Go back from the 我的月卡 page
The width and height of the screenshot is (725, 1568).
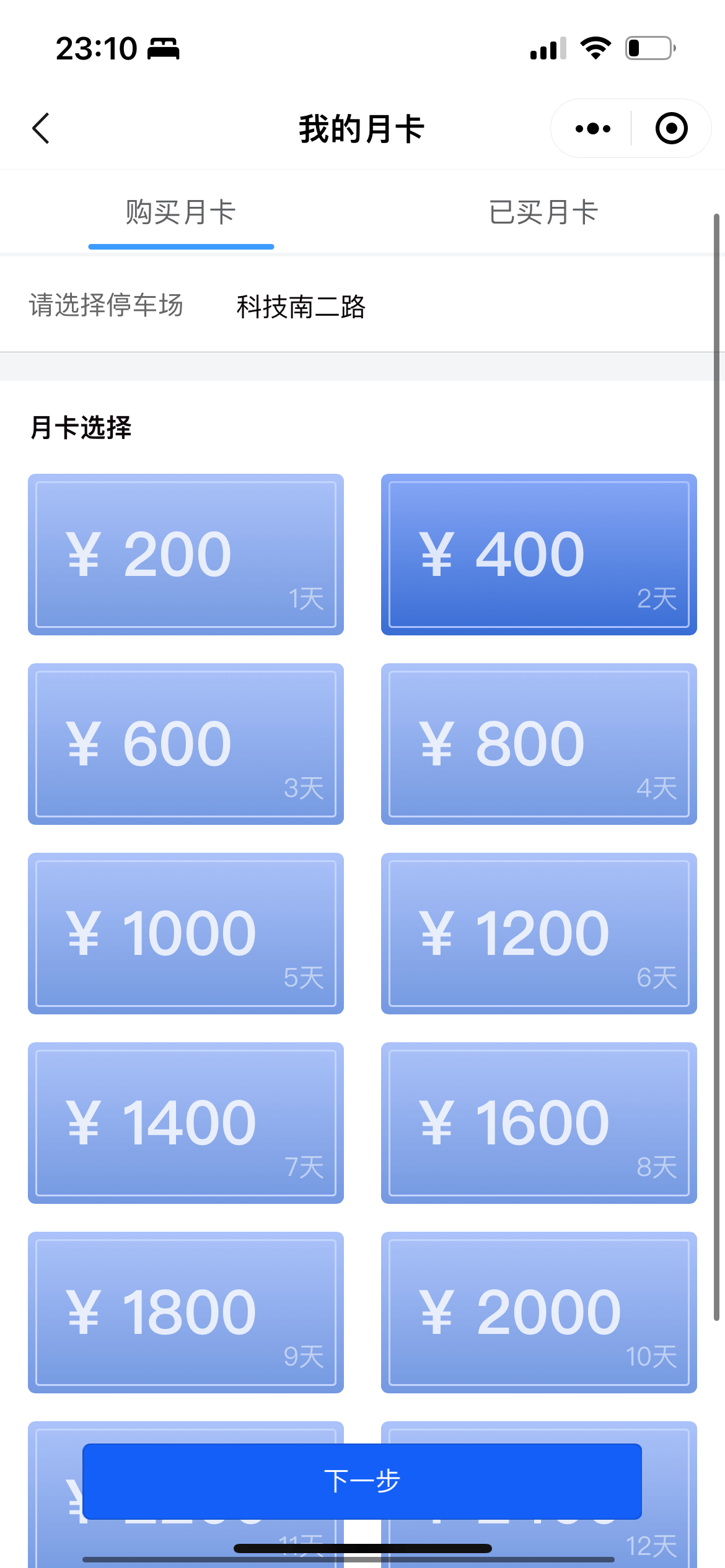41,129
